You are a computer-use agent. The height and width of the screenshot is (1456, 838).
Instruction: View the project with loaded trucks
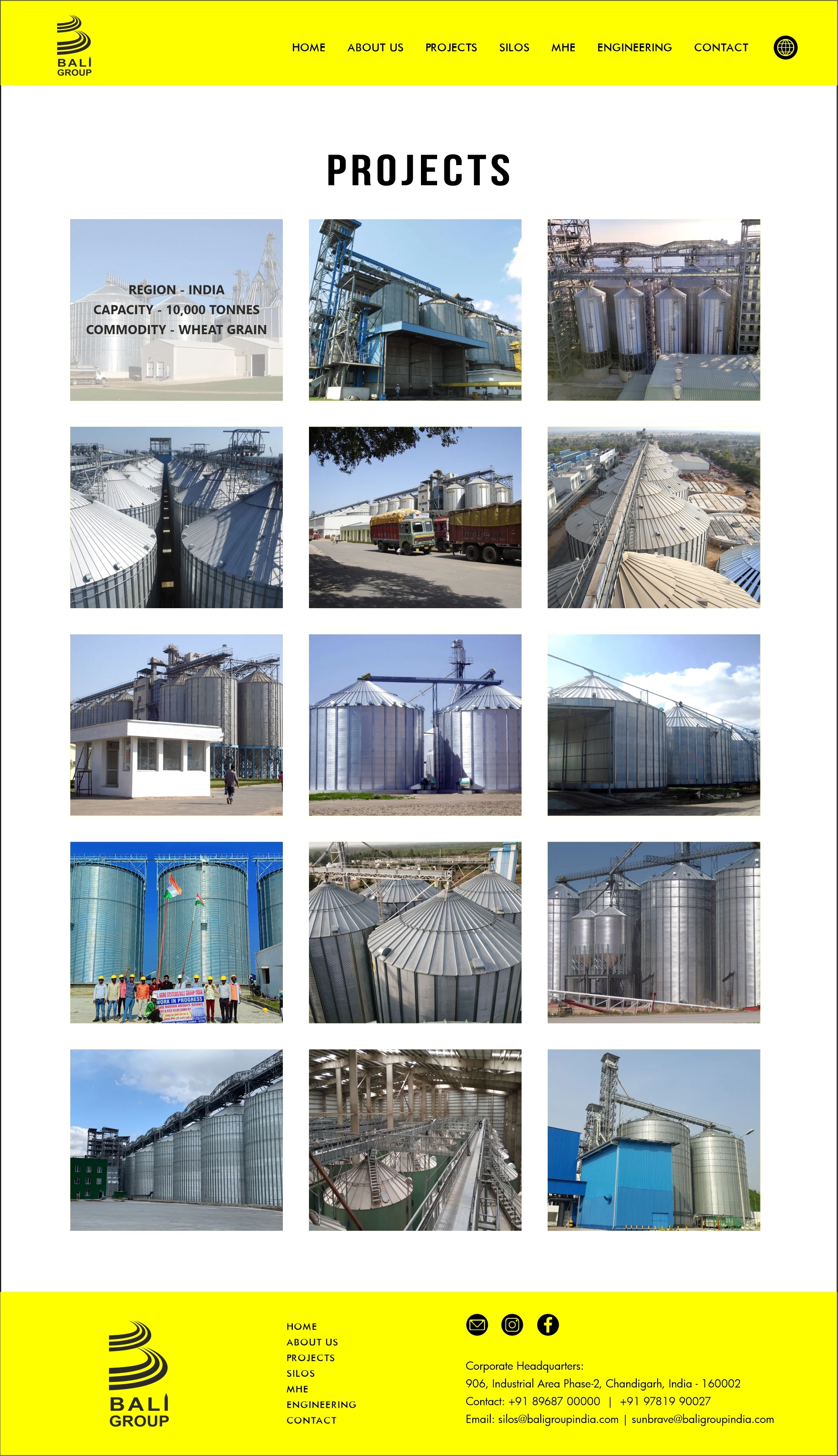[414, 517]
